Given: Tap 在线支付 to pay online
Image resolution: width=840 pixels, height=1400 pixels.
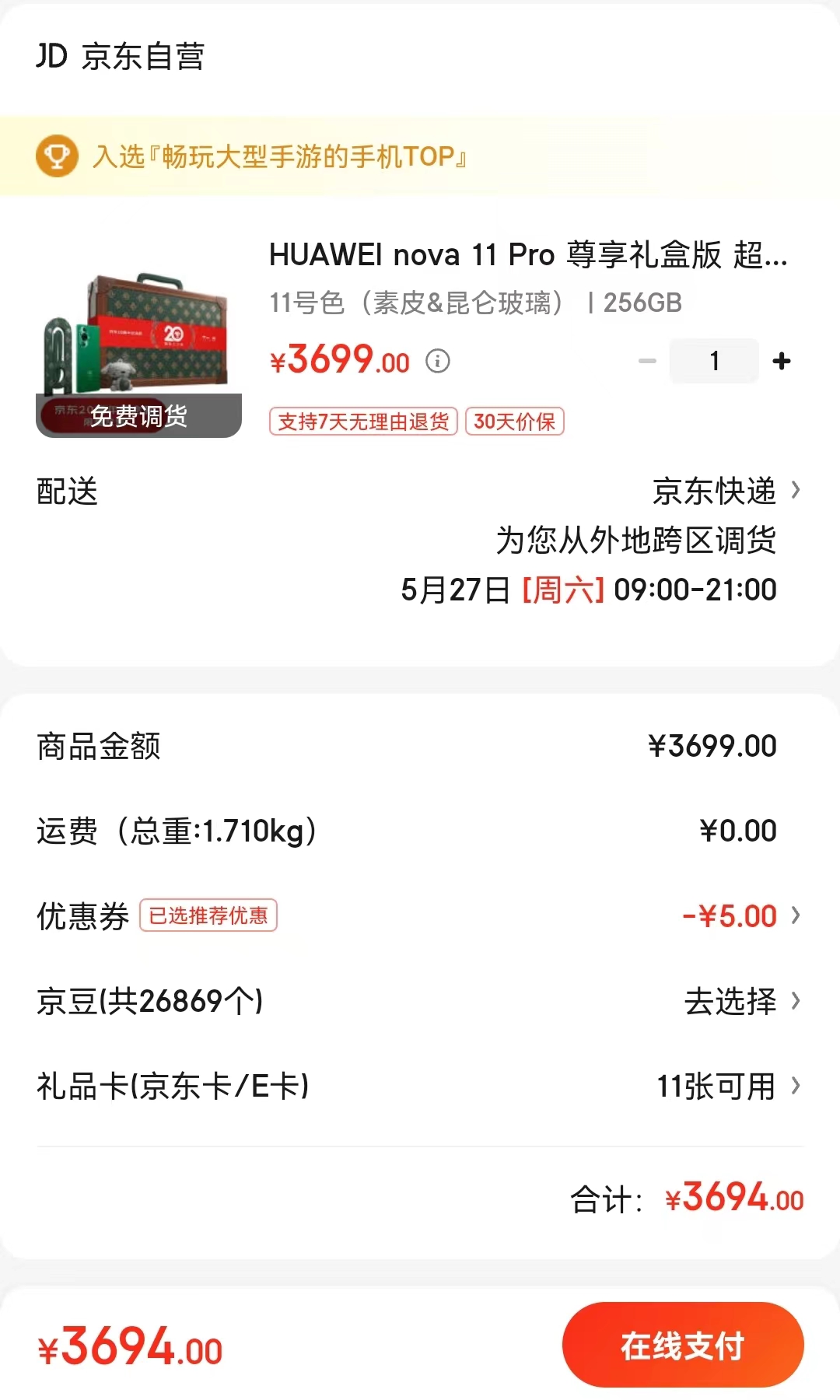Looking at the screenshot, I should [682, 1345].
